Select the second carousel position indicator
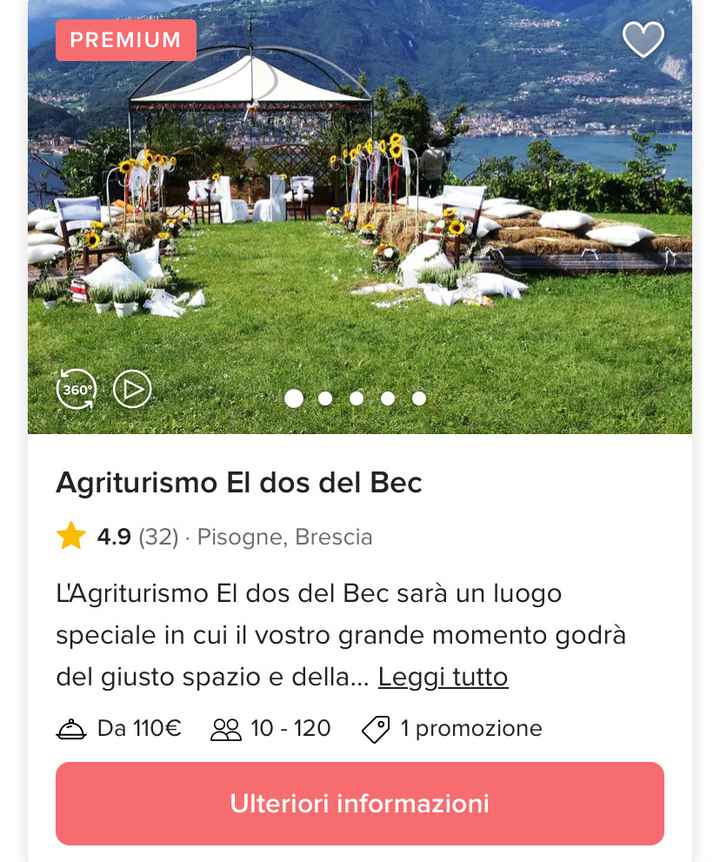This screenshot has width=720, height=862. (324, 399)
